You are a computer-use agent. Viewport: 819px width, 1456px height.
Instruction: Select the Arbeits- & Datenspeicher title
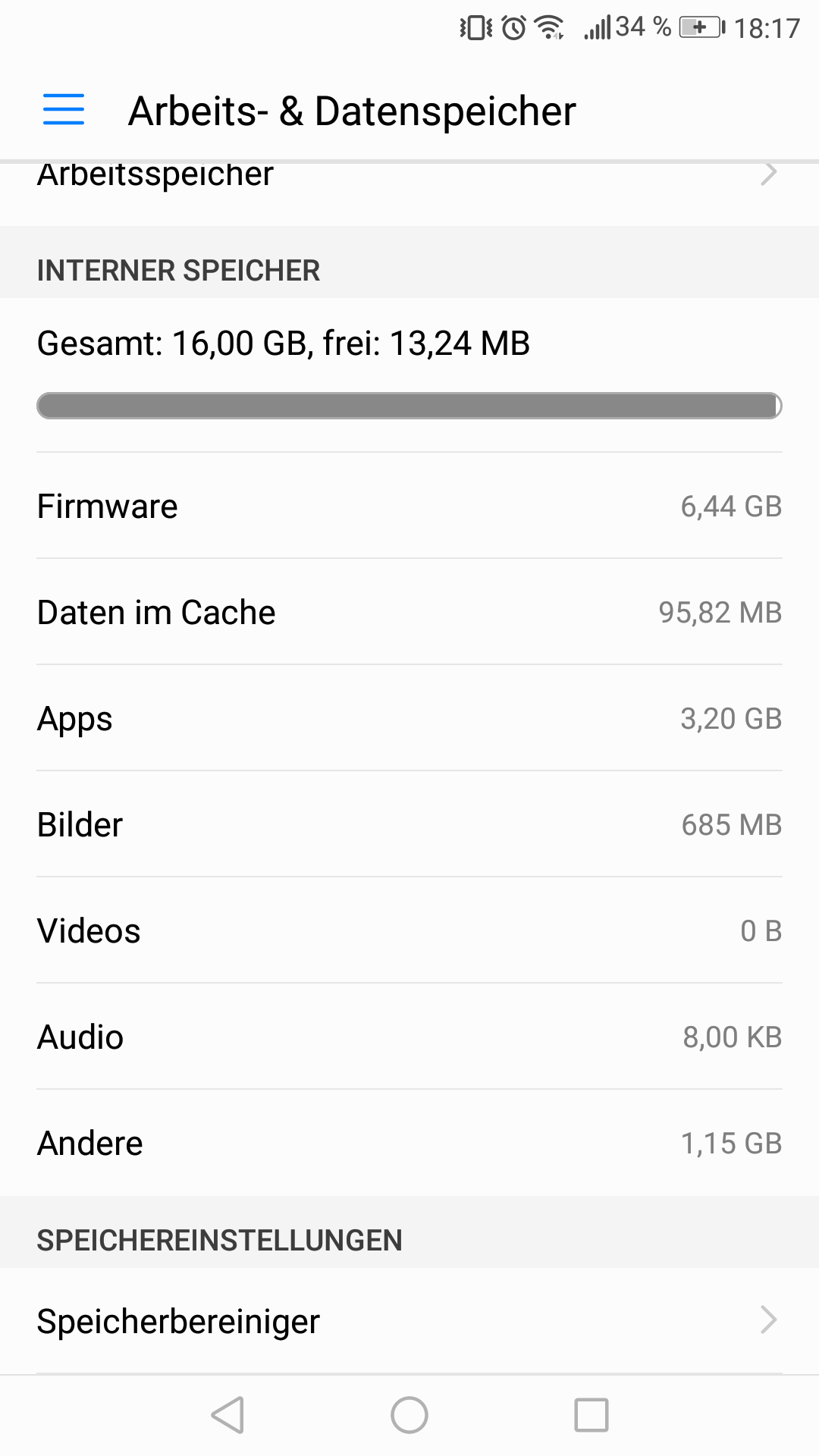[351, 110]
